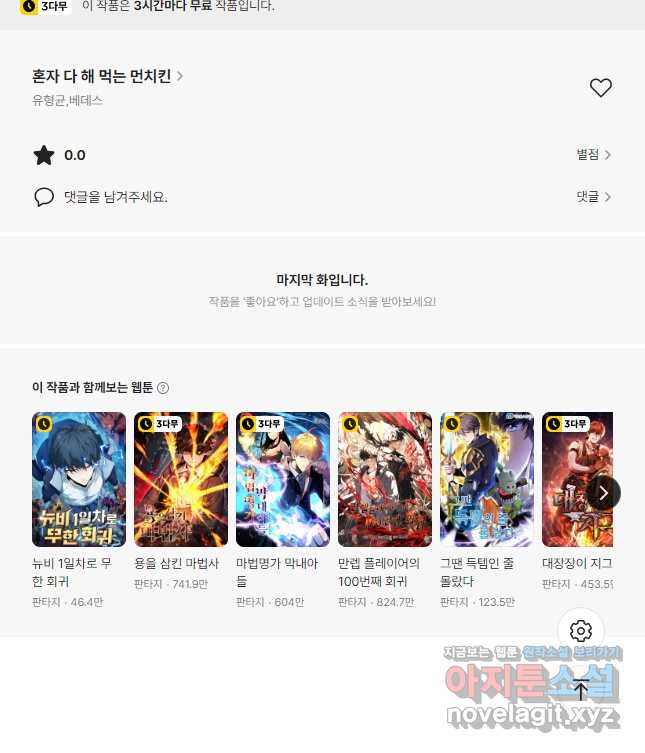The height and width of the screenshot is (753, 645).
Task: Open webtoon 만렙 플레이어의 100번째 회귀
Action: 385,479
